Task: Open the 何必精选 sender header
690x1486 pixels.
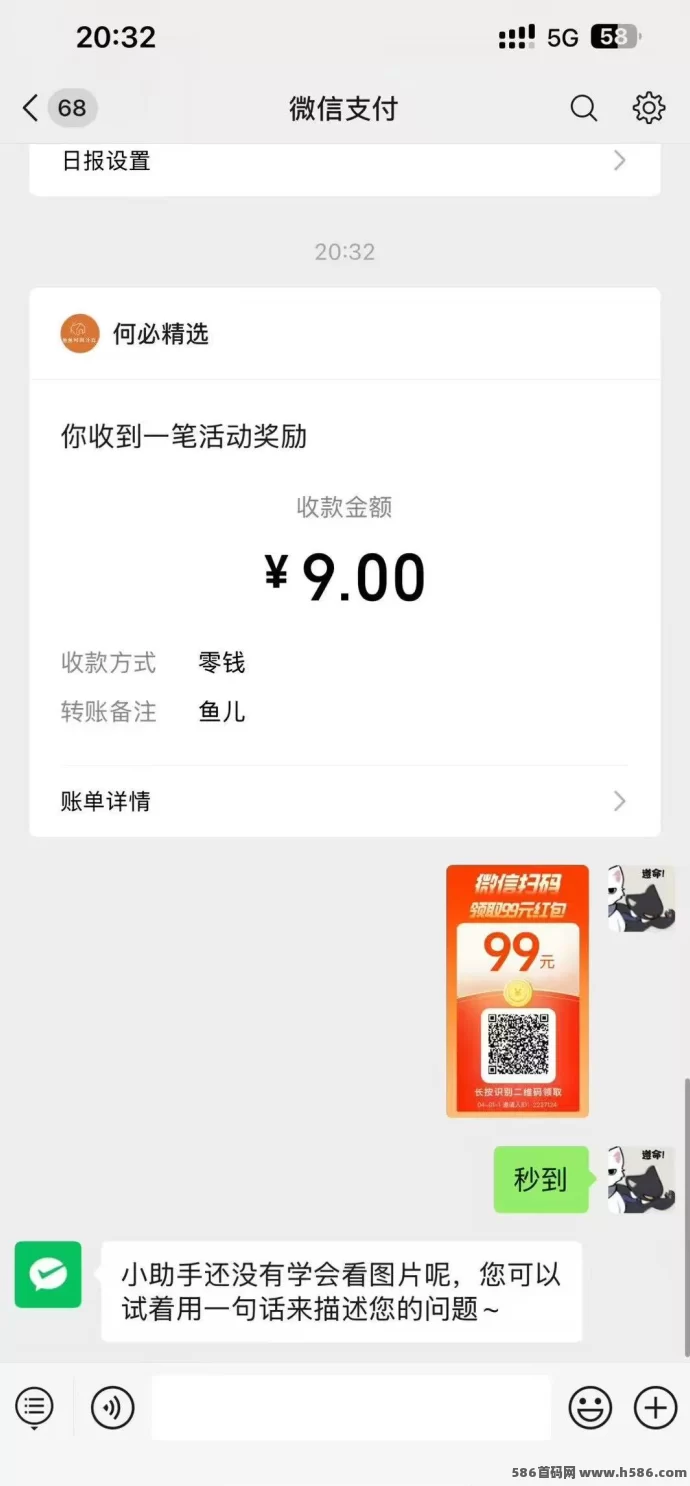Action: coord(160,334)
